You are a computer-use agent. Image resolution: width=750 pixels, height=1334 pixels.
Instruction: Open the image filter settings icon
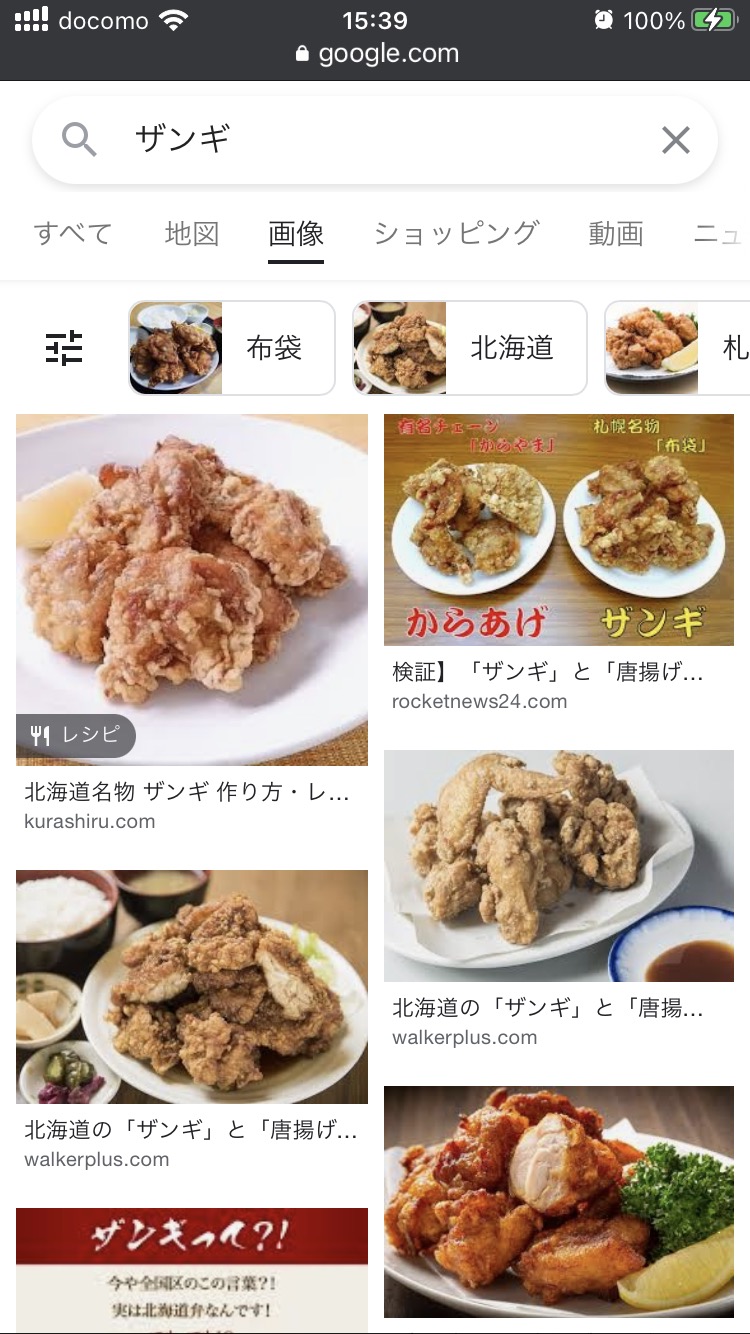click(x=65, y=348)
